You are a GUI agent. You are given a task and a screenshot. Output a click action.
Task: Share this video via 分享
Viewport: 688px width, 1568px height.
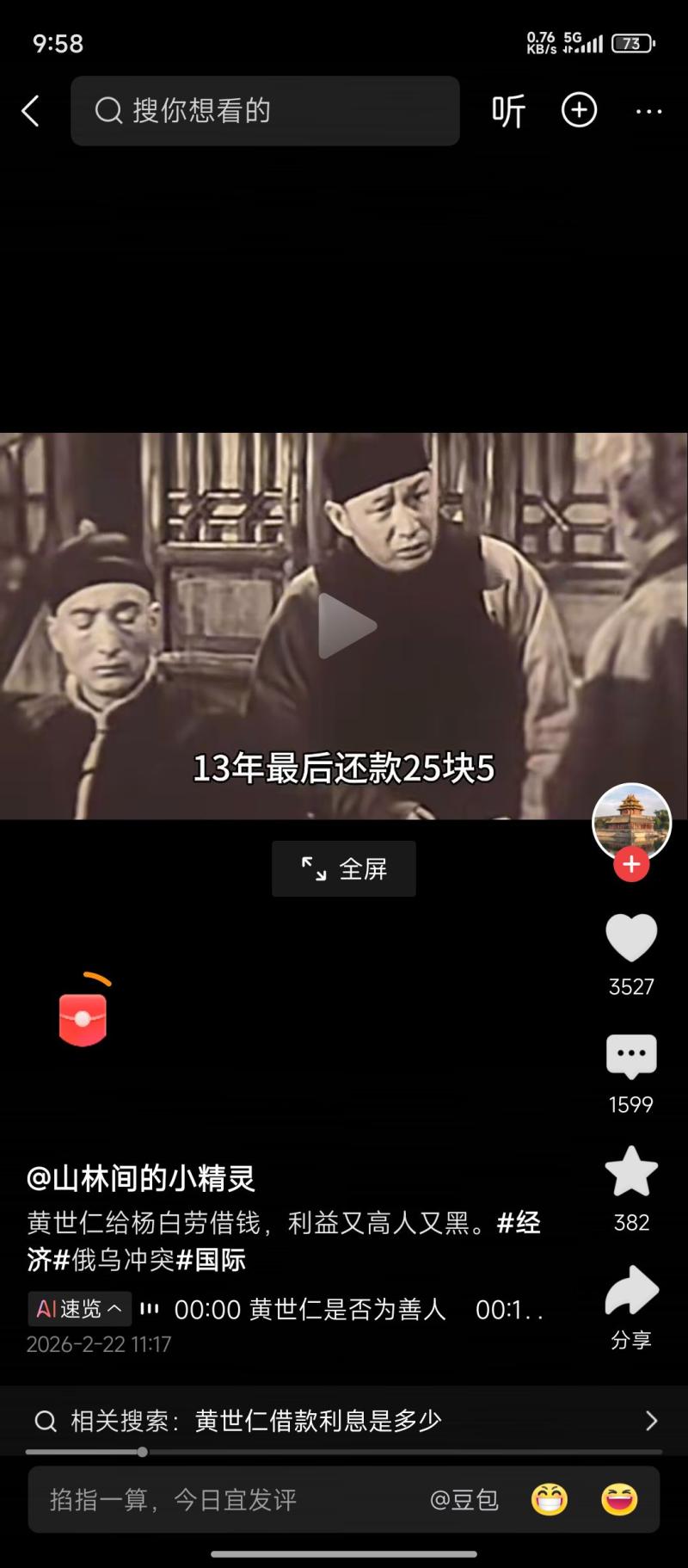[x=631, y=1291]
